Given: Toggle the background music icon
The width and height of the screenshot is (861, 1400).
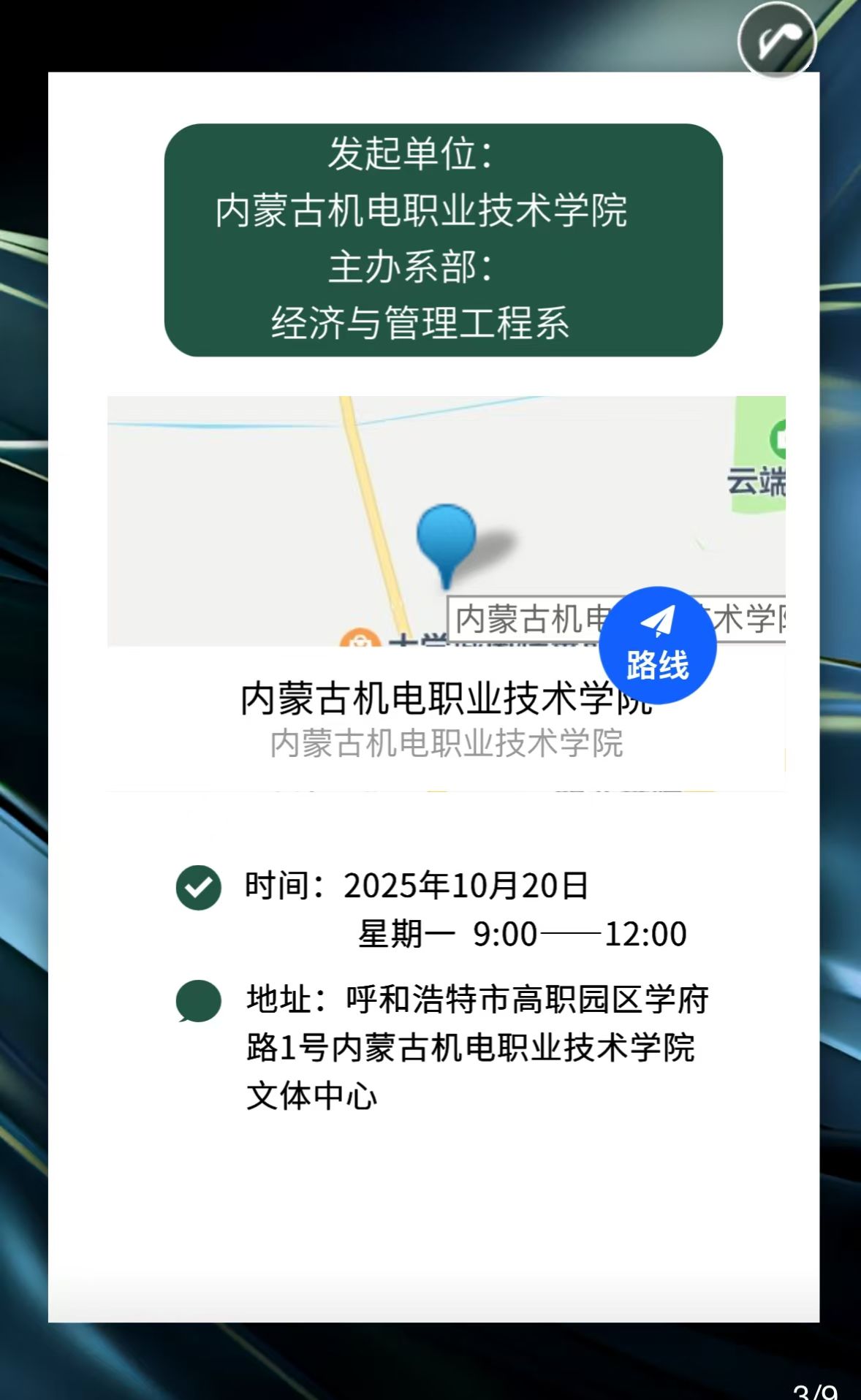Looking at the screenshot, I should click(x=776, y=39).
